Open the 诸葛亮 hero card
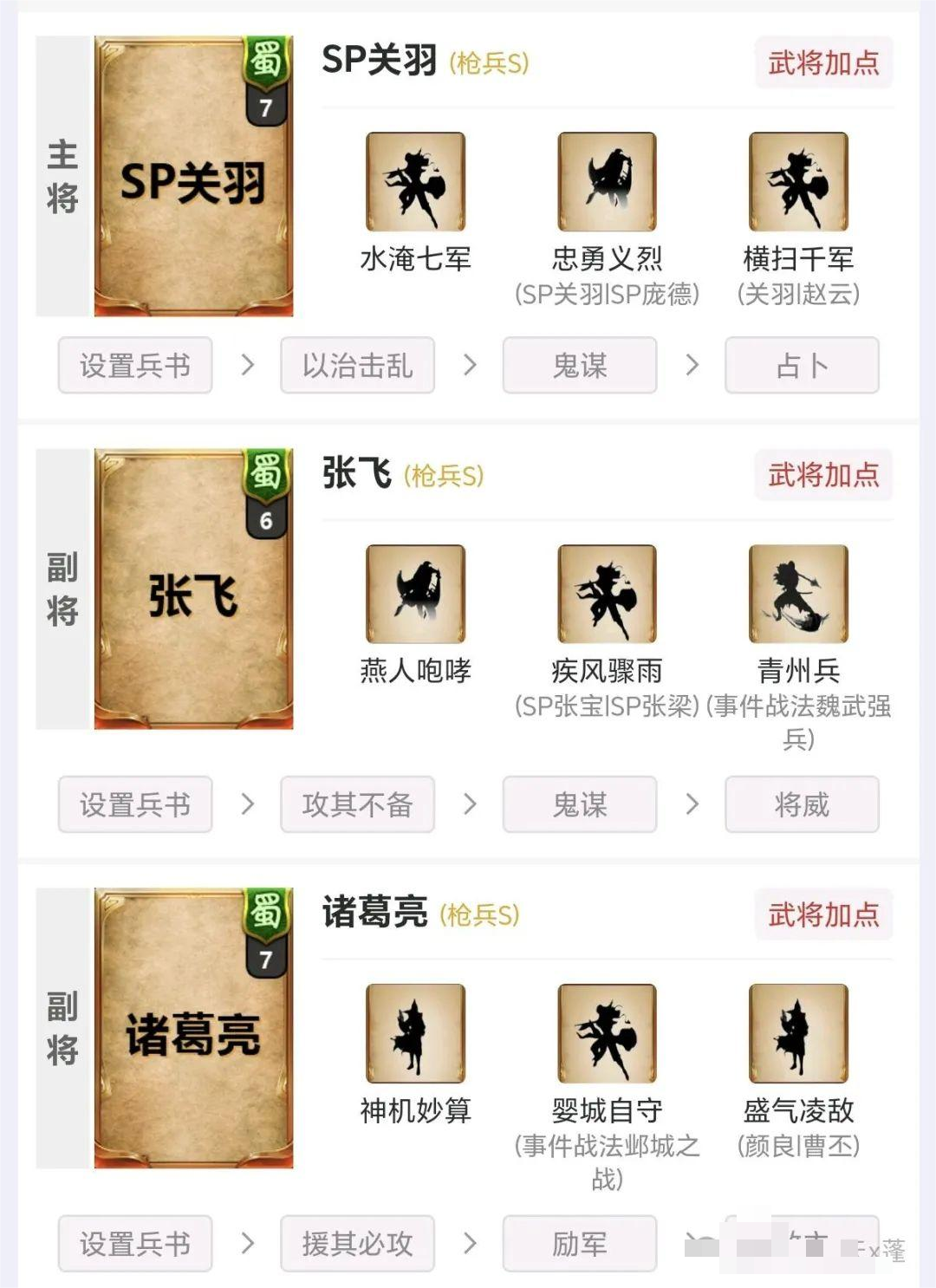 193,1029
